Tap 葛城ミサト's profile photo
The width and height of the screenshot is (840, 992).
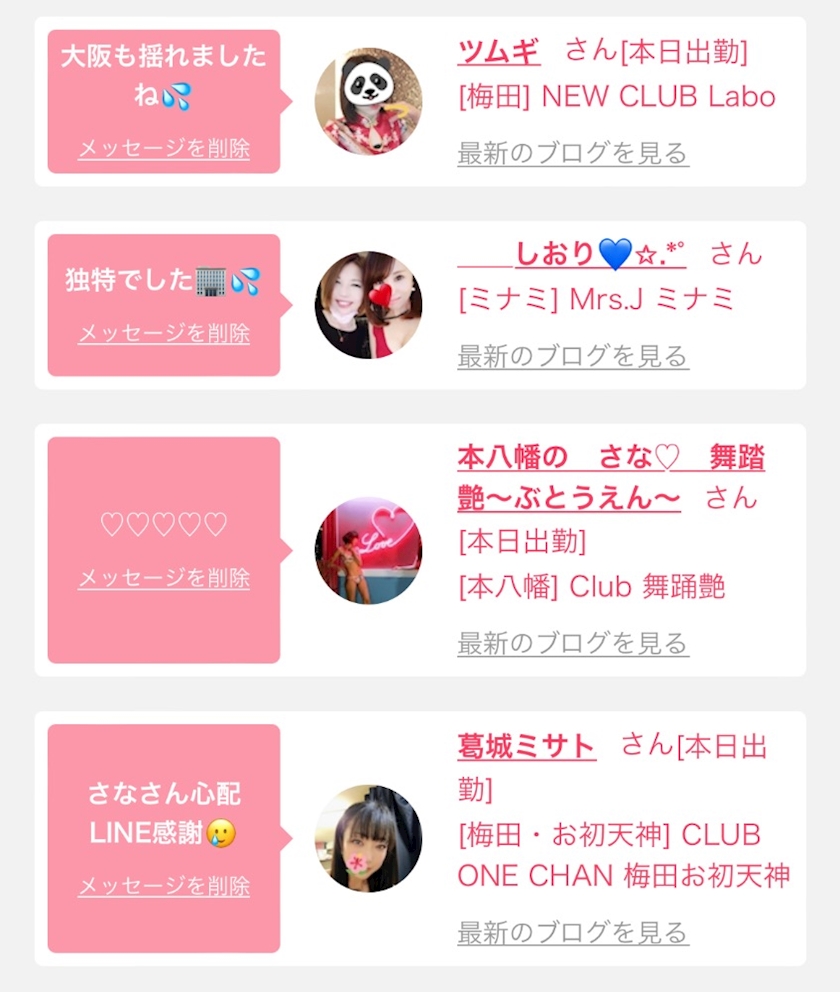(368, 838)
